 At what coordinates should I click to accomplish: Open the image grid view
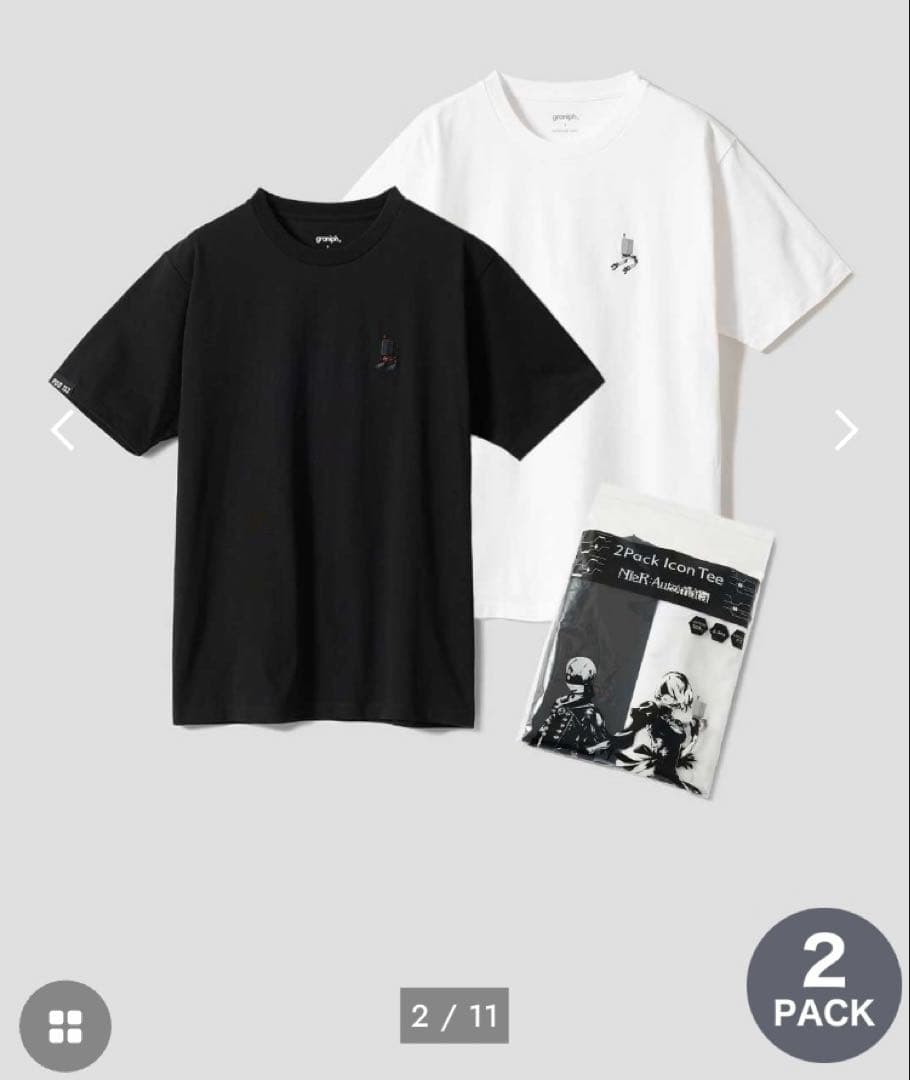point(65,1025)
